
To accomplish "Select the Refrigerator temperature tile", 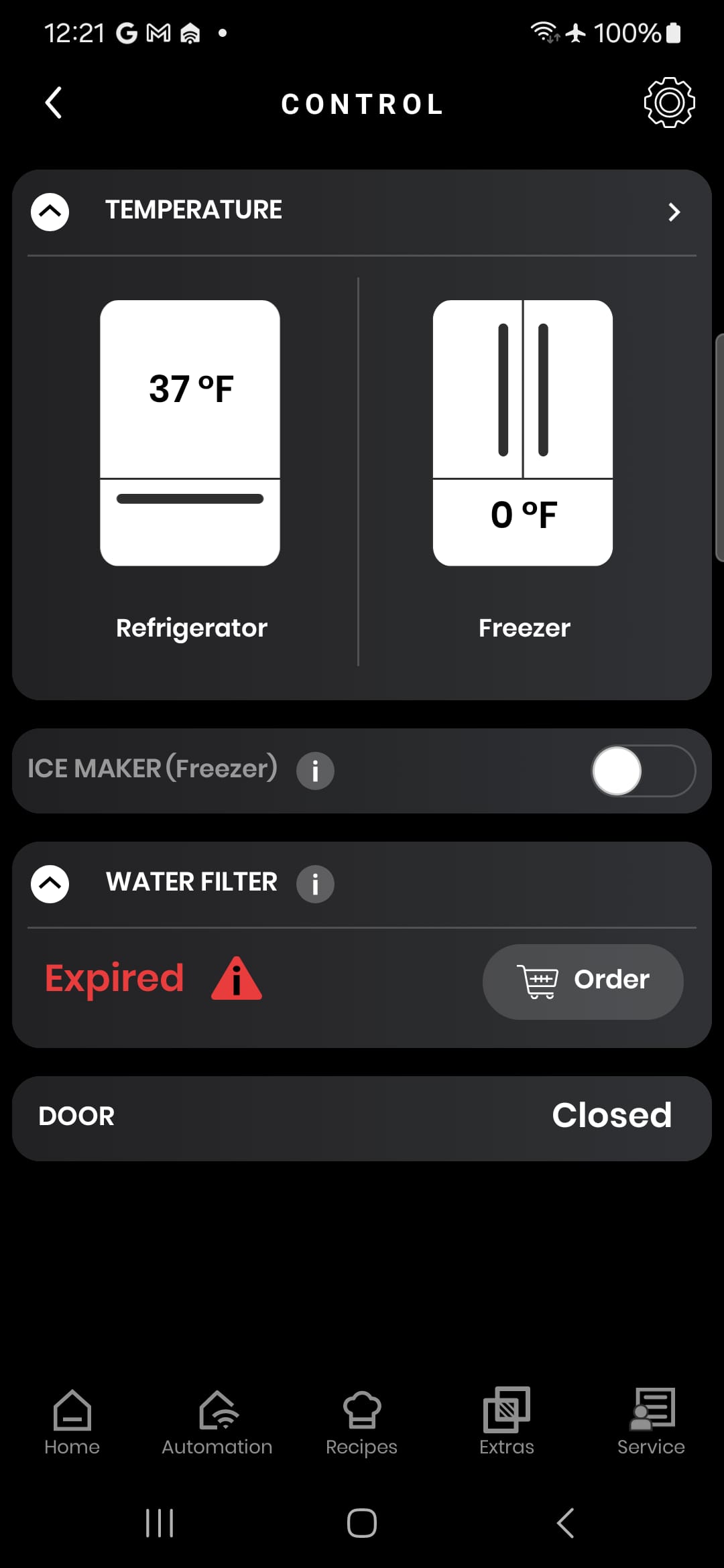I will click(190, 432).
